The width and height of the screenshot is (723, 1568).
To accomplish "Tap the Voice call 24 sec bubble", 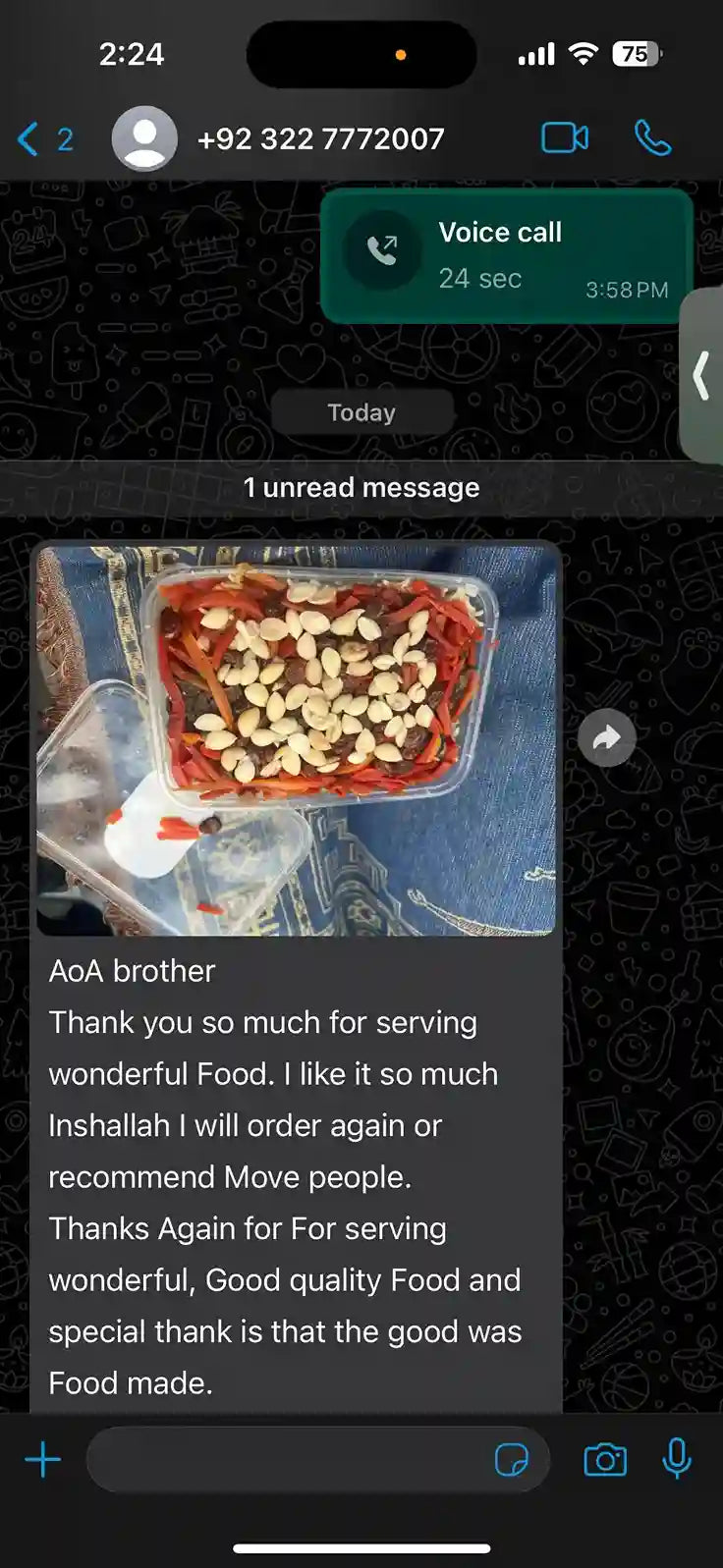I will (x=506, y=255).
